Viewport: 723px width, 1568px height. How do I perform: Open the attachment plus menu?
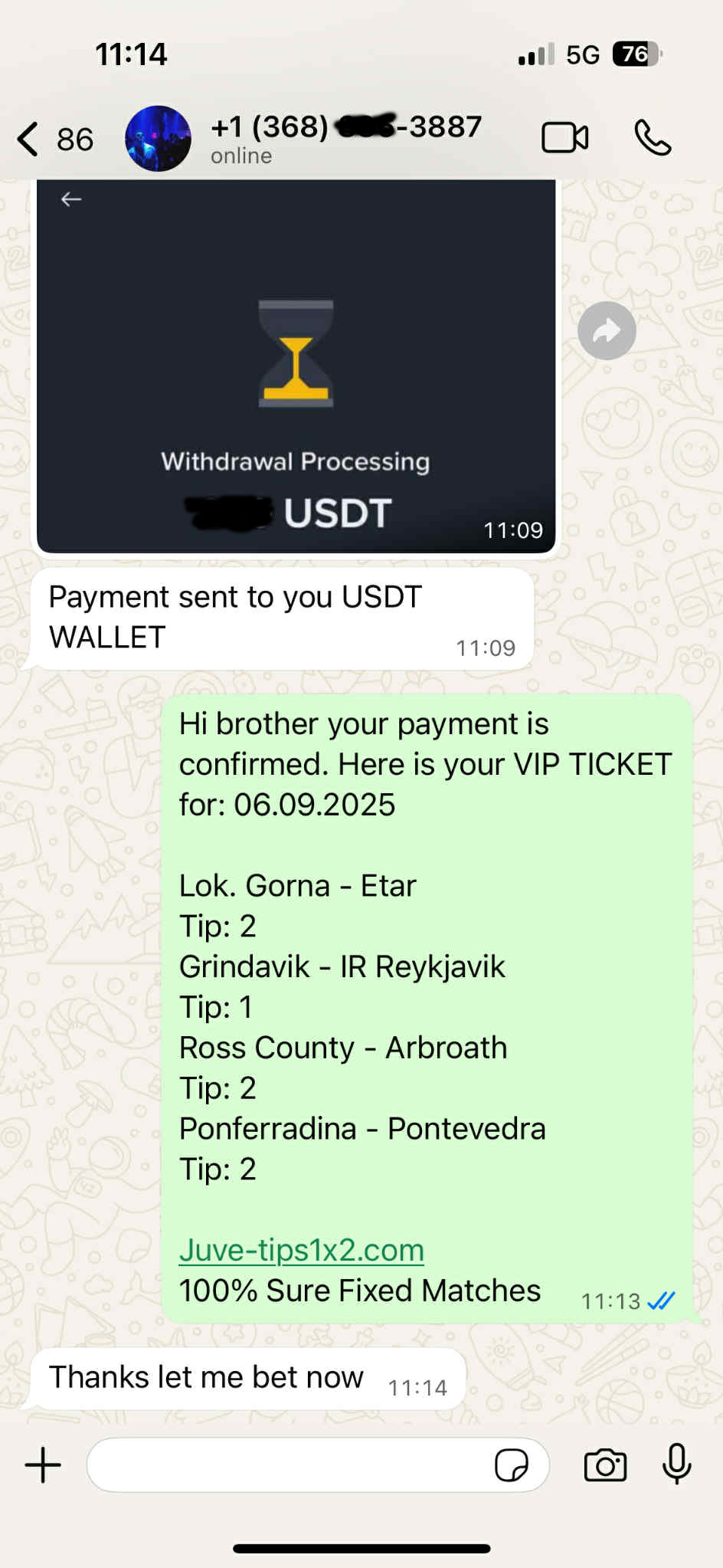(x=43, y=1465)
